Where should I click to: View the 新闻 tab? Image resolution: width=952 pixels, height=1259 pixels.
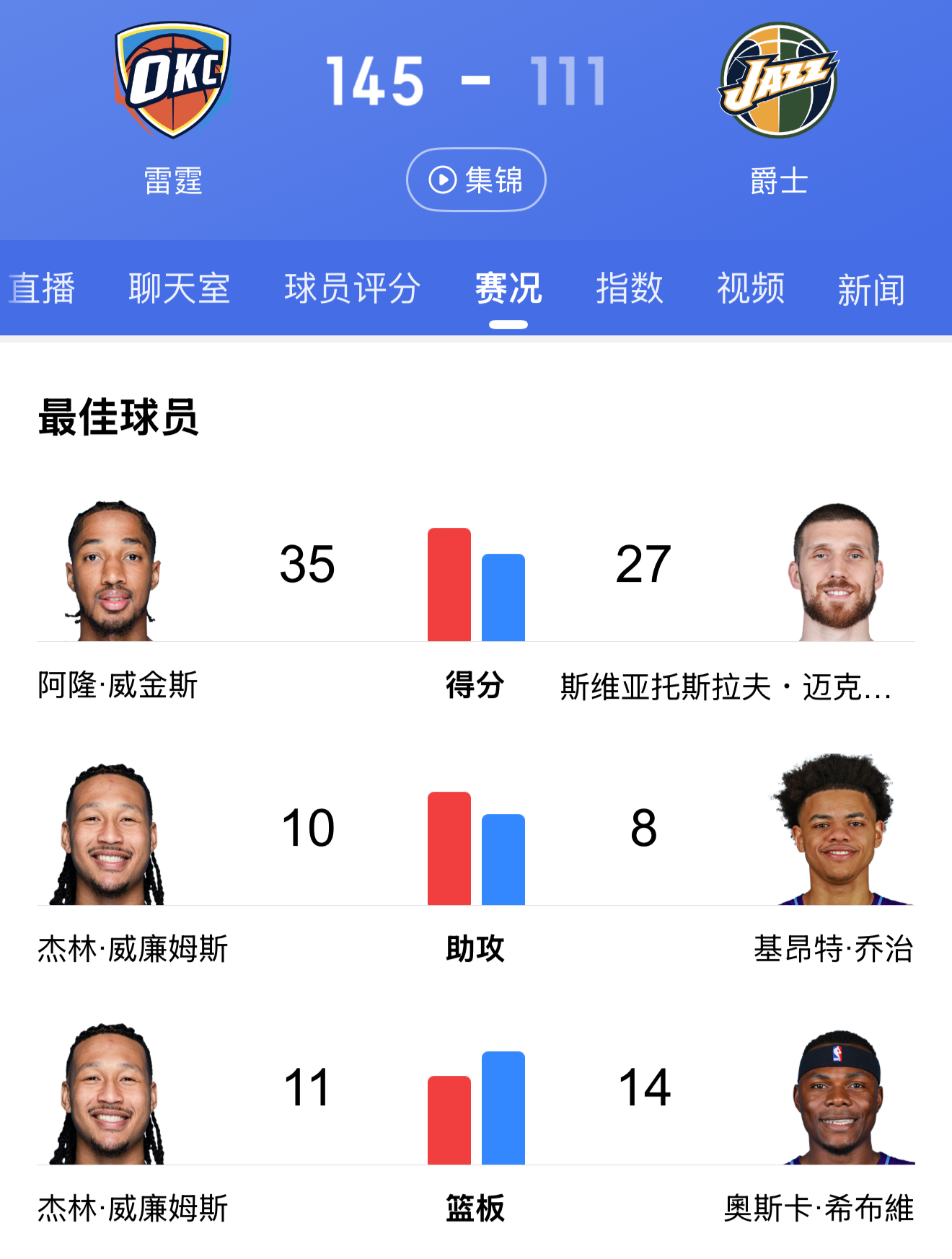click(871, 290)
